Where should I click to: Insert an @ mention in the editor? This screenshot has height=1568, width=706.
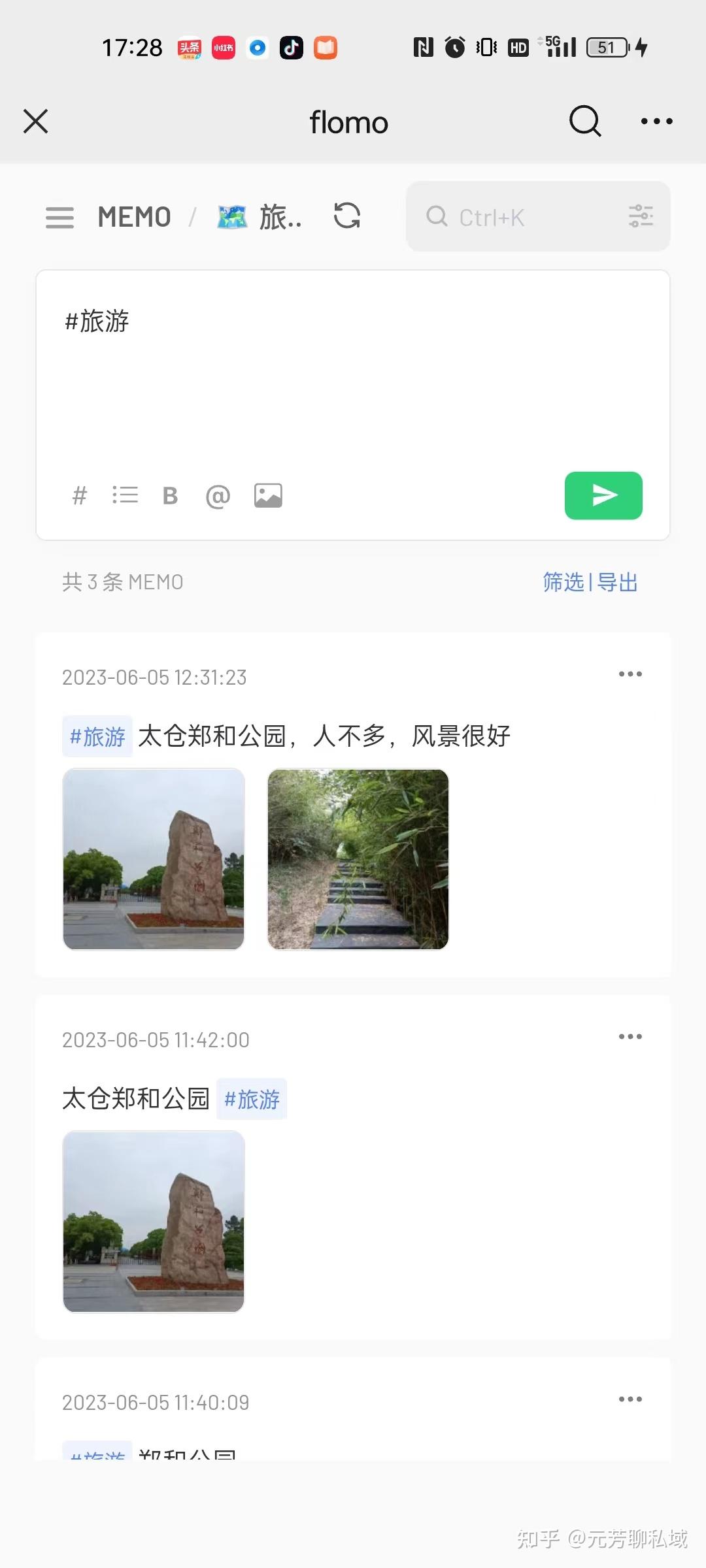[x=218, y=496]
